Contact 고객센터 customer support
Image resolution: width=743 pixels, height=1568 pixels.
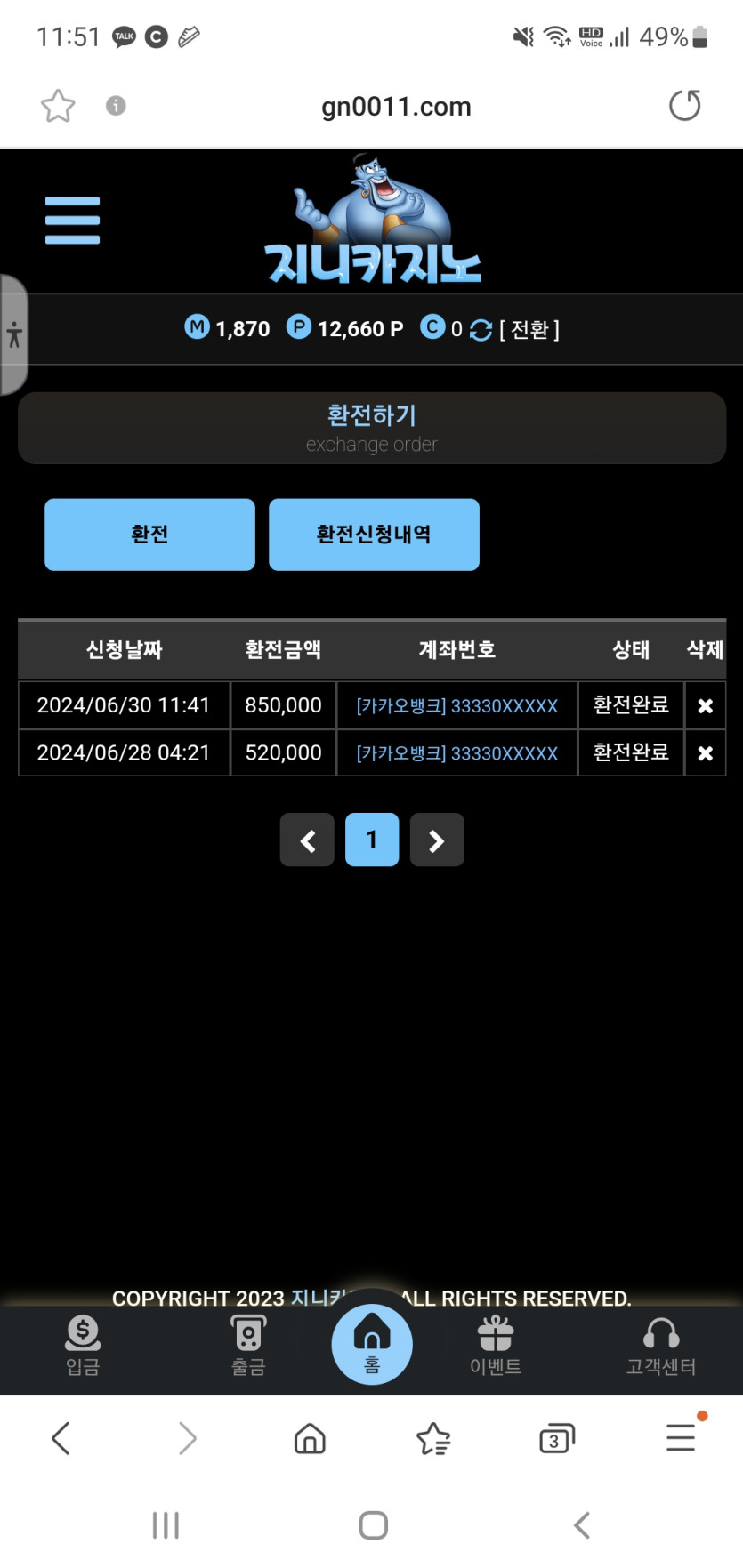pos(660,1345)
